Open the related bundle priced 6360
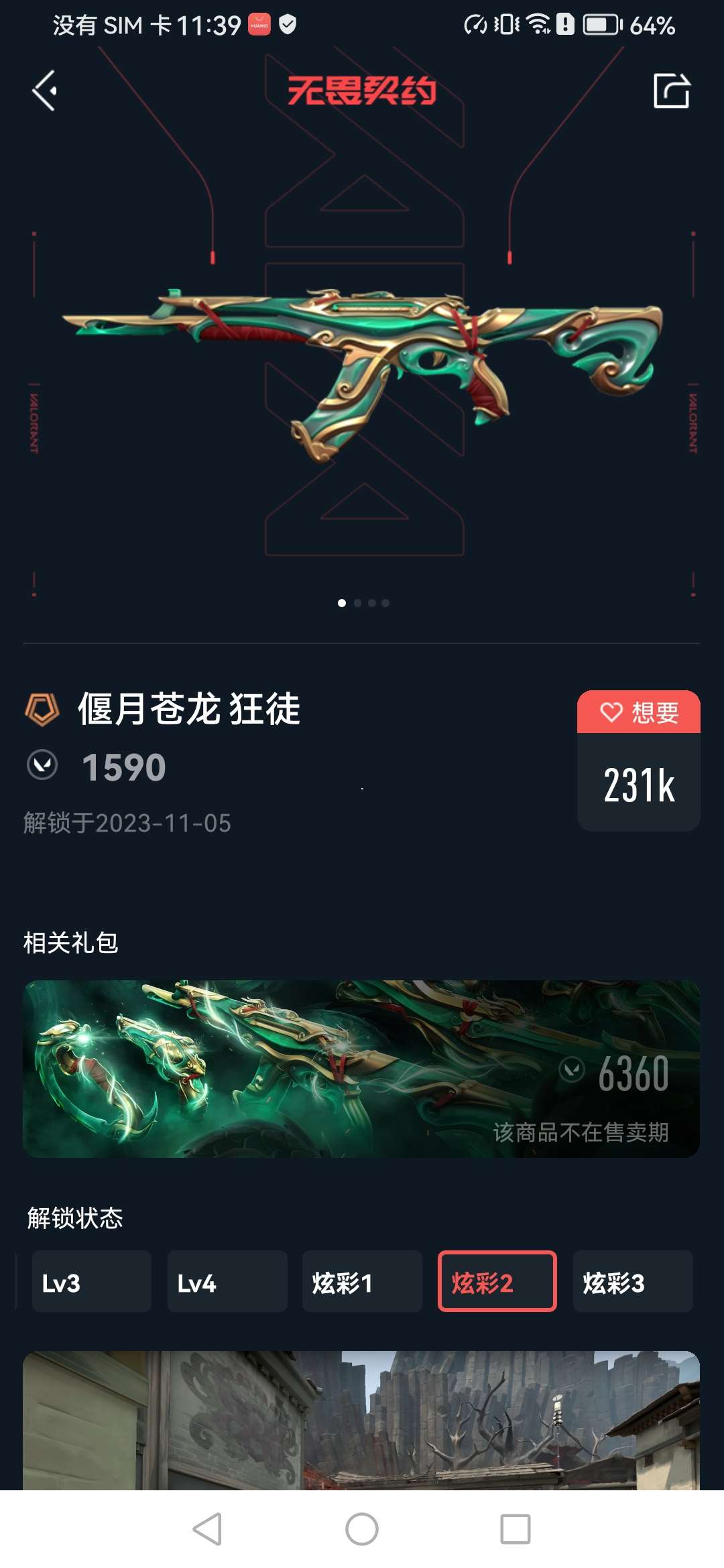This screenshot has width=724, height=1568. 361,1069
